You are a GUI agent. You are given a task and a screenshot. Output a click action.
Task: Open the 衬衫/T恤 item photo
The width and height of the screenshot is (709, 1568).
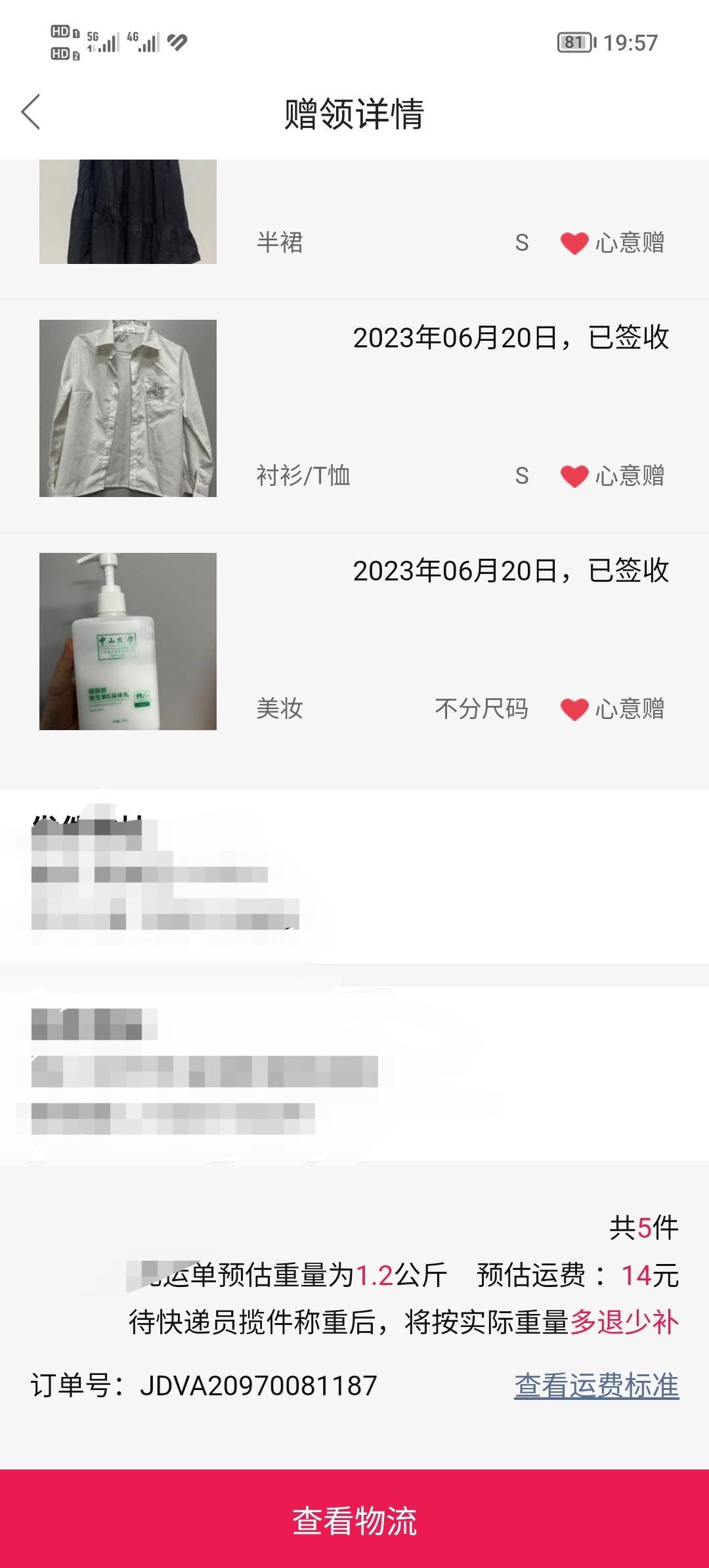click(128, 408)
